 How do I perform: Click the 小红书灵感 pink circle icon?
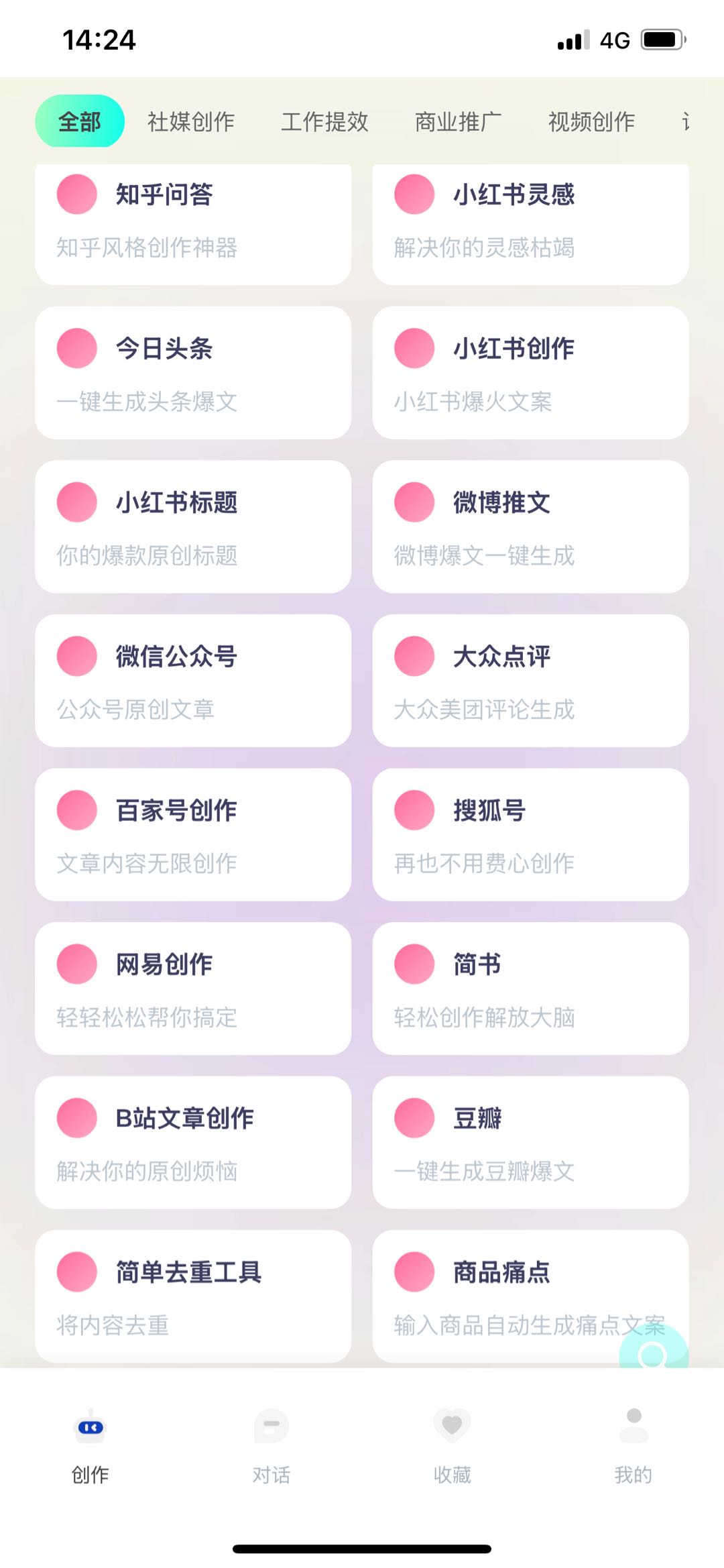click(x=414, y=194)
